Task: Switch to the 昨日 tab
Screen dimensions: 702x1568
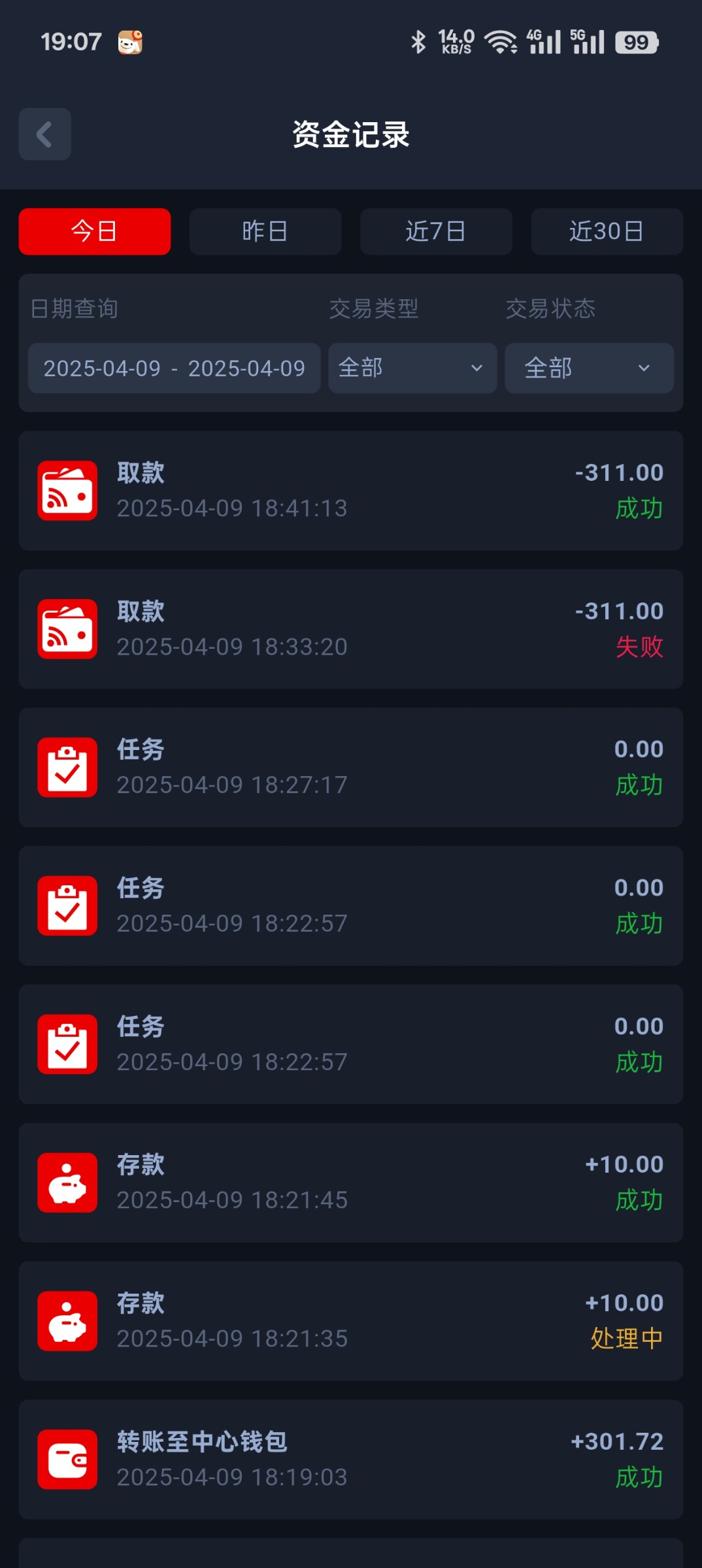Action: [x=265, y=231]
